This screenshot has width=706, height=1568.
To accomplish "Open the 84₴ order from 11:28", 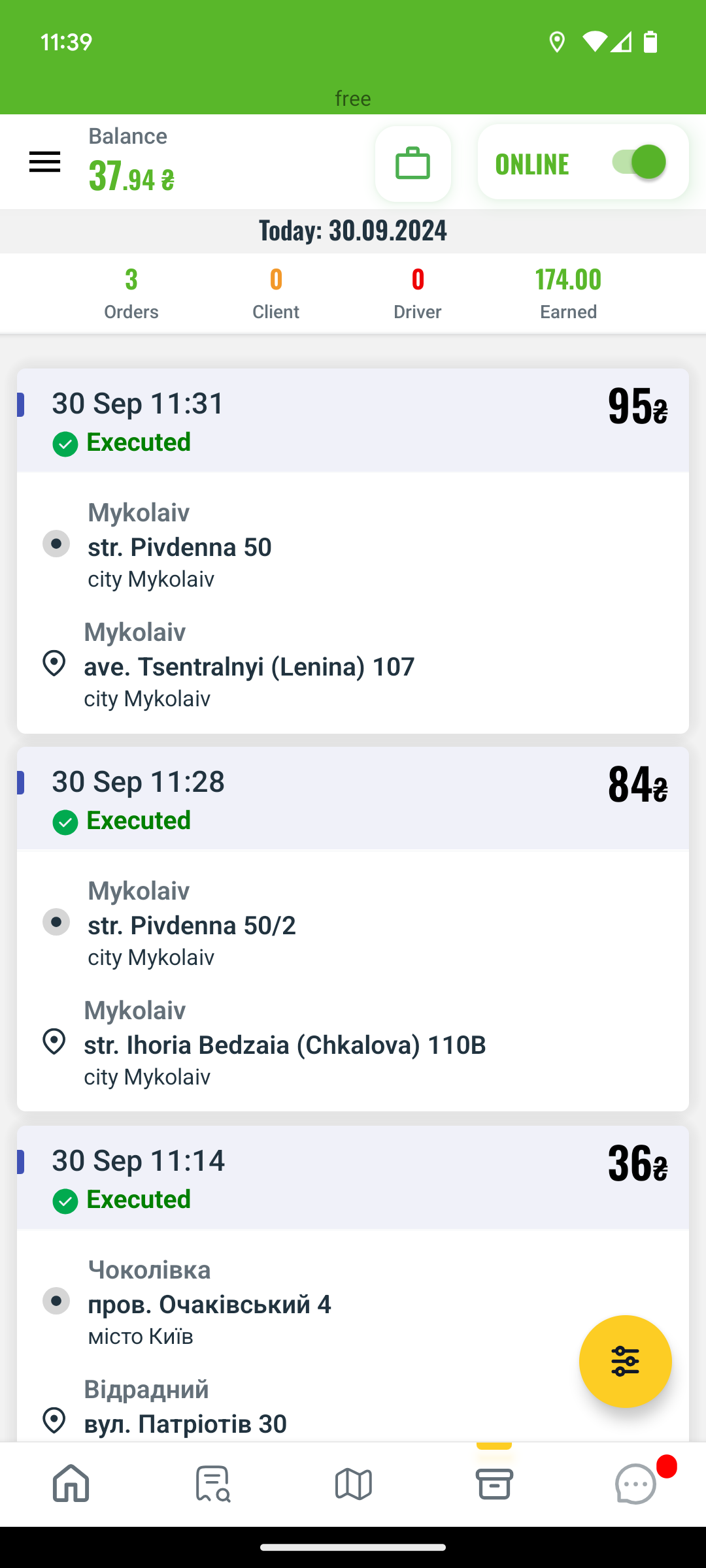I will (353, 929).
